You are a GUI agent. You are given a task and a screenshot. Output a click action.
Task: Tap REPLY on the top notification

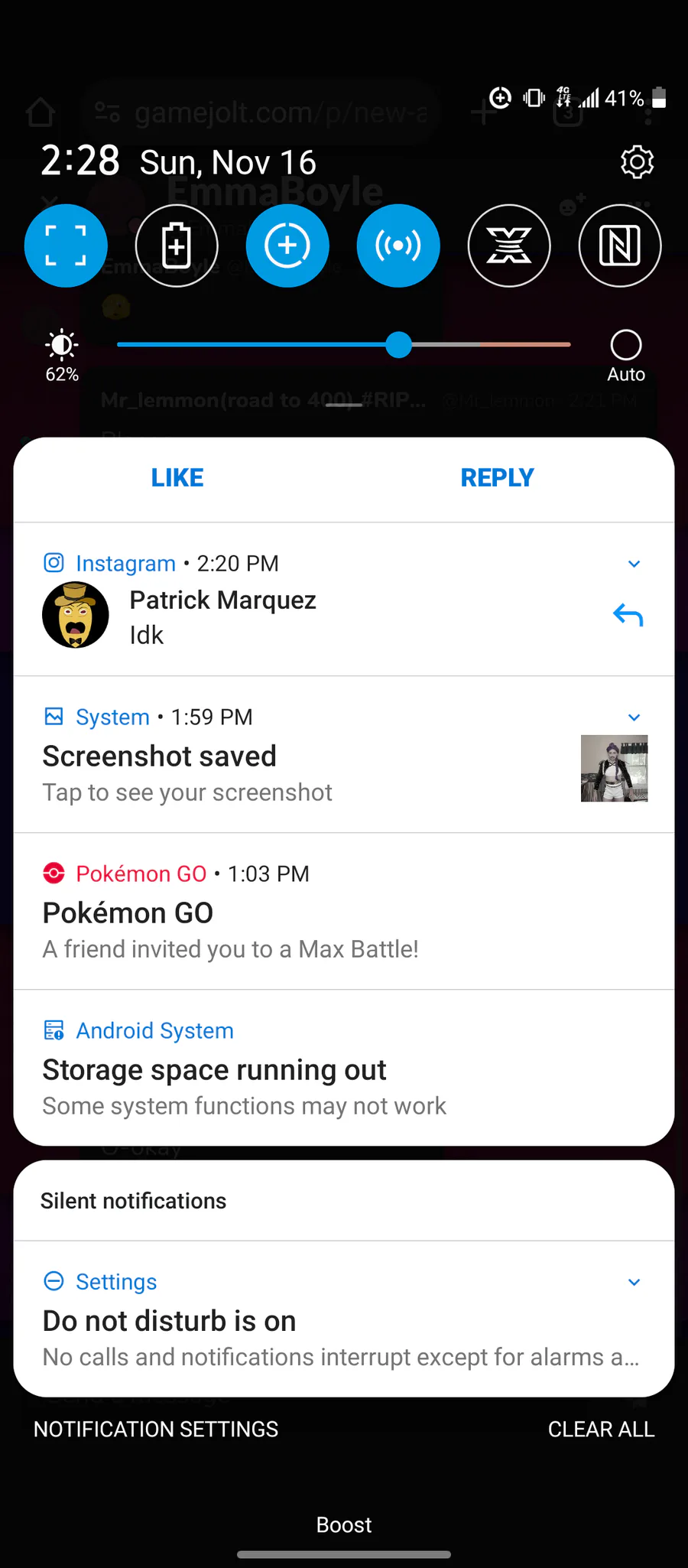497,478
